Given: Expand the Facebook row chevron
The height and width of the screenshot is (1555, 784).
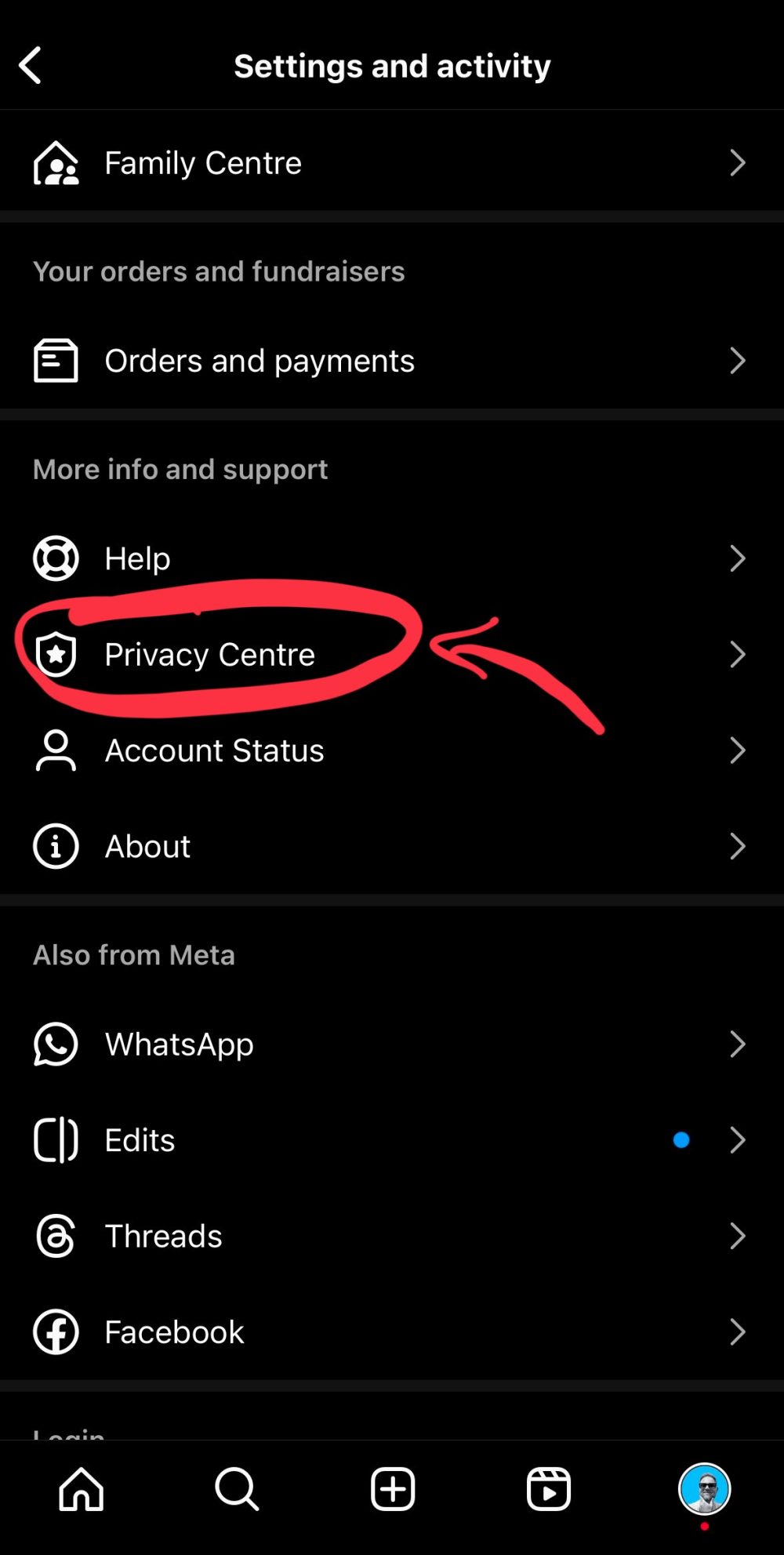Looking at the screenshot, I should point(737,1332).
